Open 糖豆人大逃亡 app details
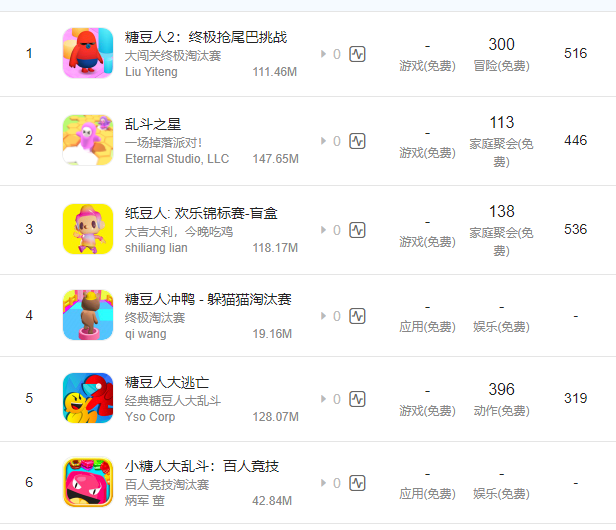This screenshot has width=616, height=530. (x=167, y=383)
